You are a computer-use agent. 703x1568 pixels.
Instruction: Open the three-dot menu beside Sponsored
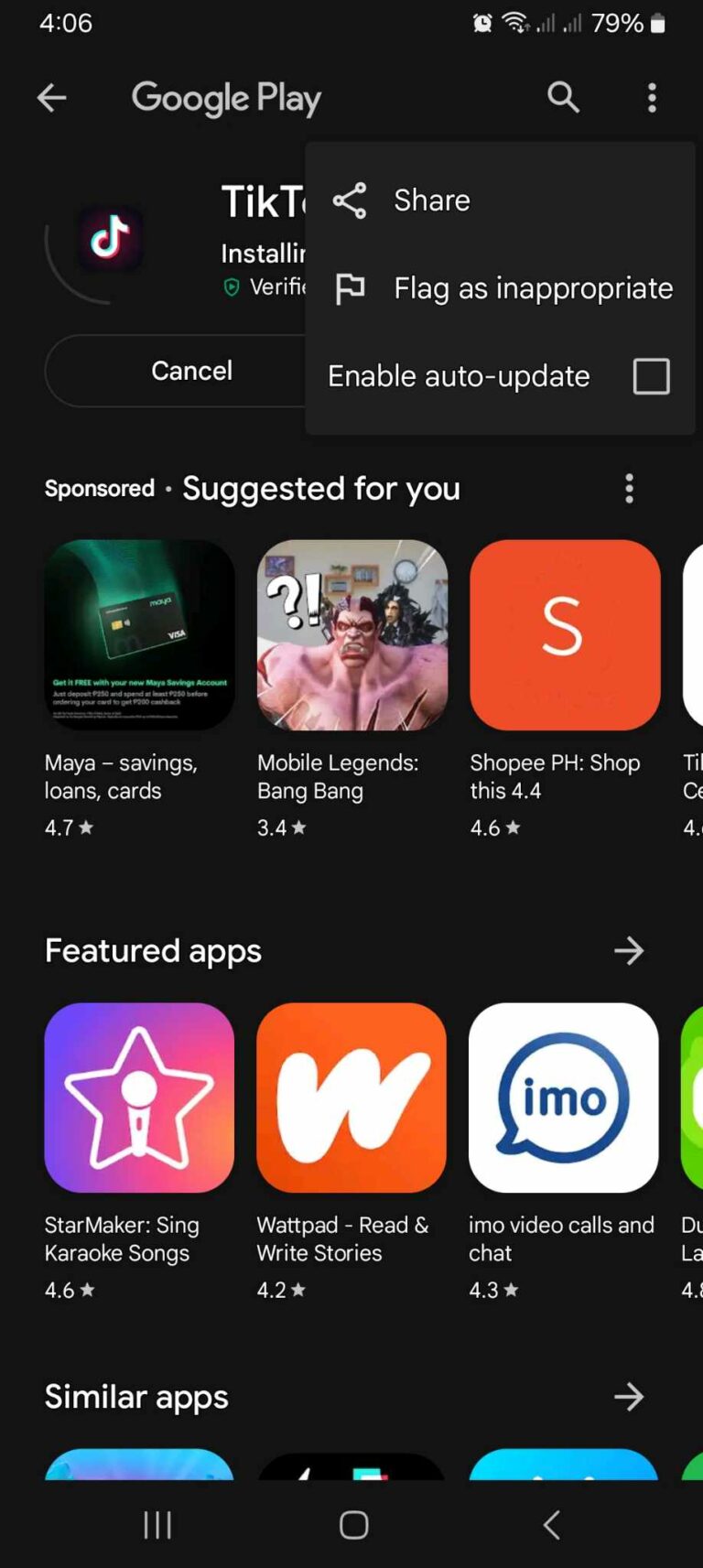click(x=629, y=489)
